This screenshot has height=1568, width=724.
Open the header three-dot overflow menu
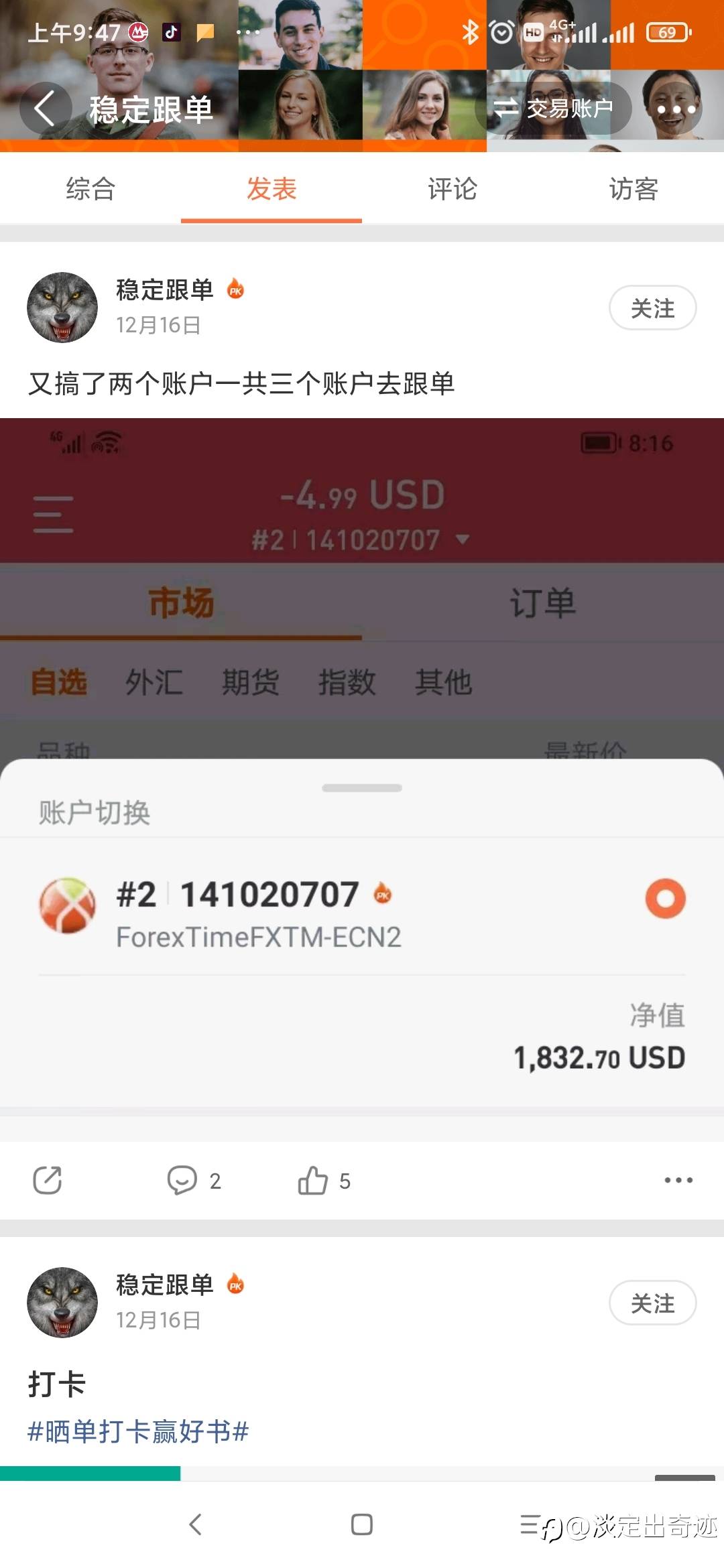[676, 109]
